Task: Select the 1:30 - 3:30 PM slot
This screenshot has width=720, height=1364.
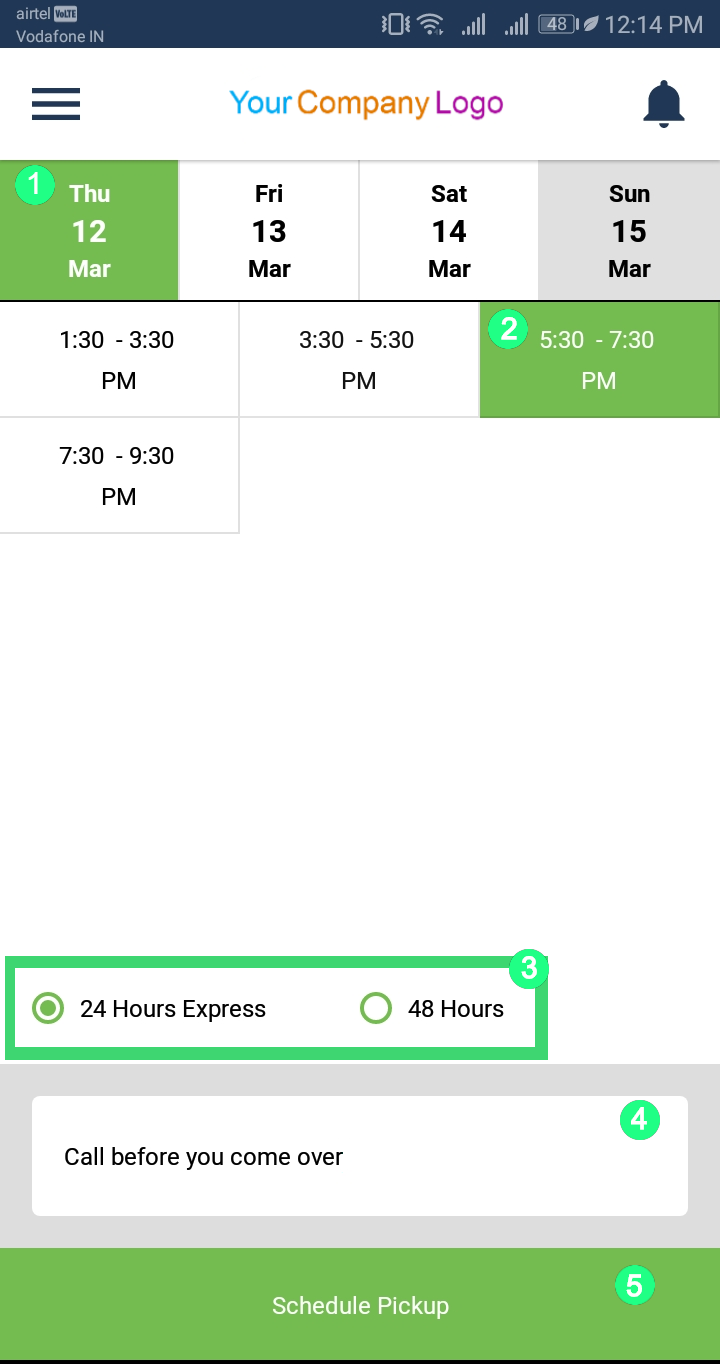Action: [x=119, y=360]
